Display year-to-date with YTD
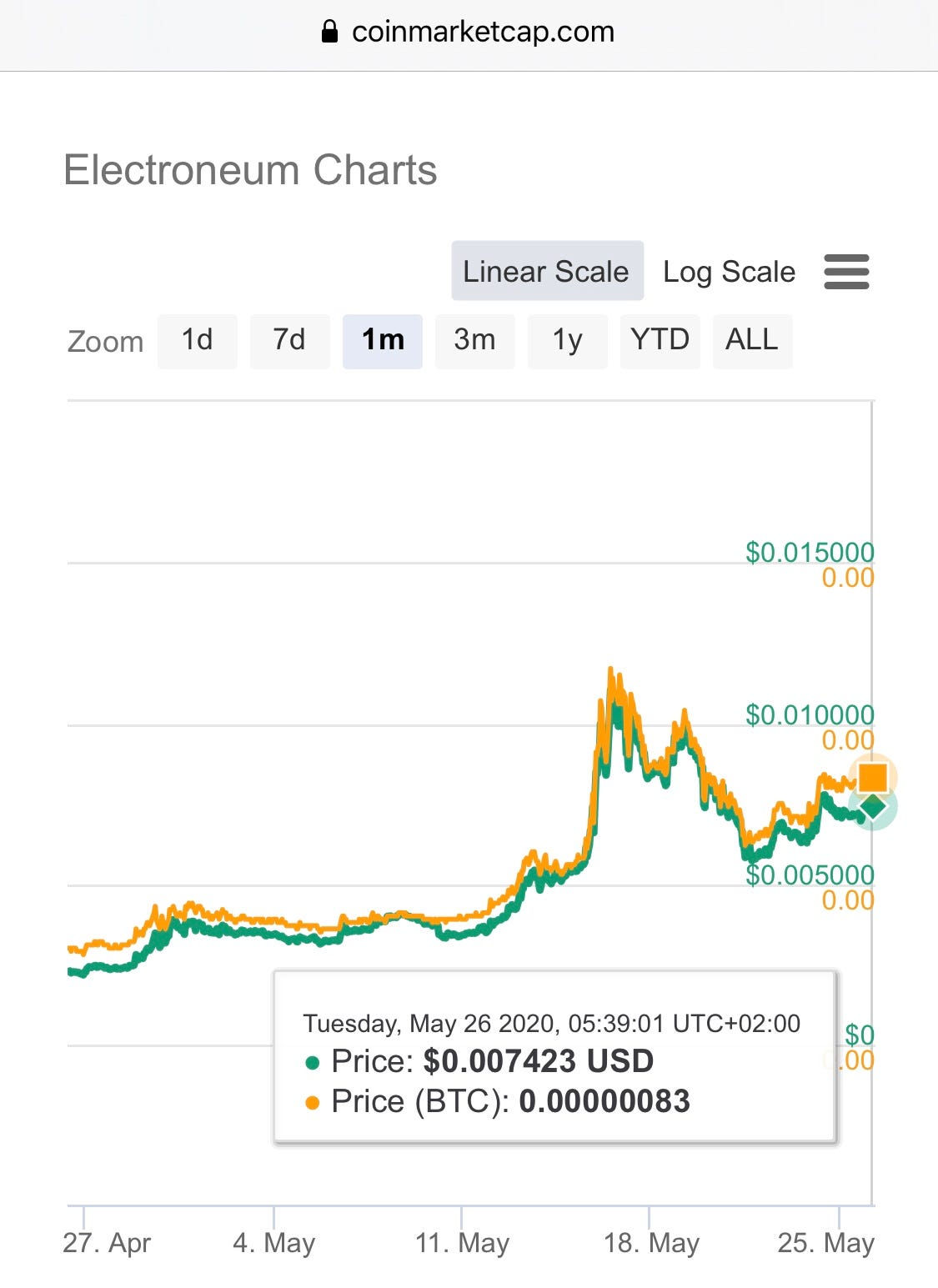This screenshot has width=938, height=1288. click(x=660, y=340)
